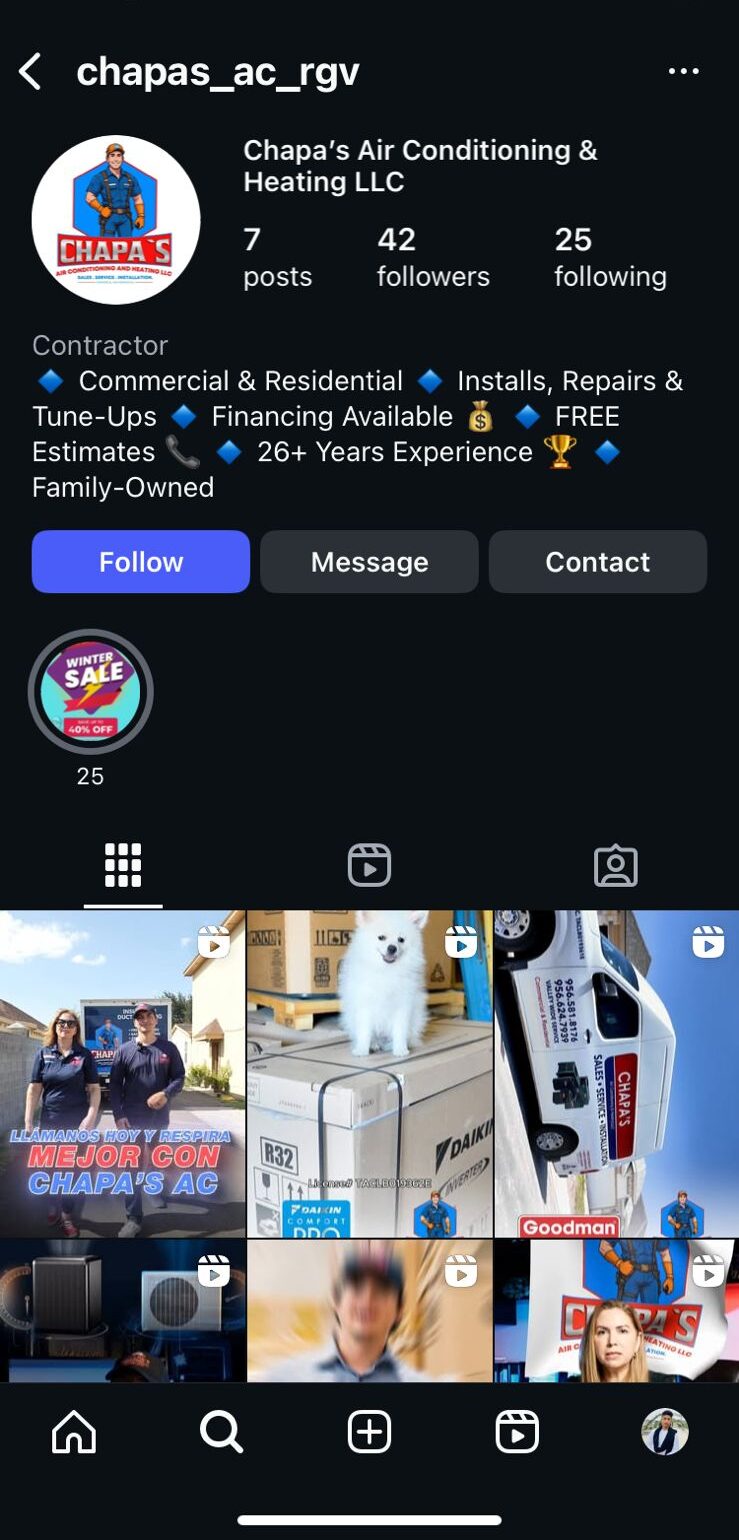739x1540 pixels.
Task: Open the Chapa's service van reel
Action: coord(616,1074)
